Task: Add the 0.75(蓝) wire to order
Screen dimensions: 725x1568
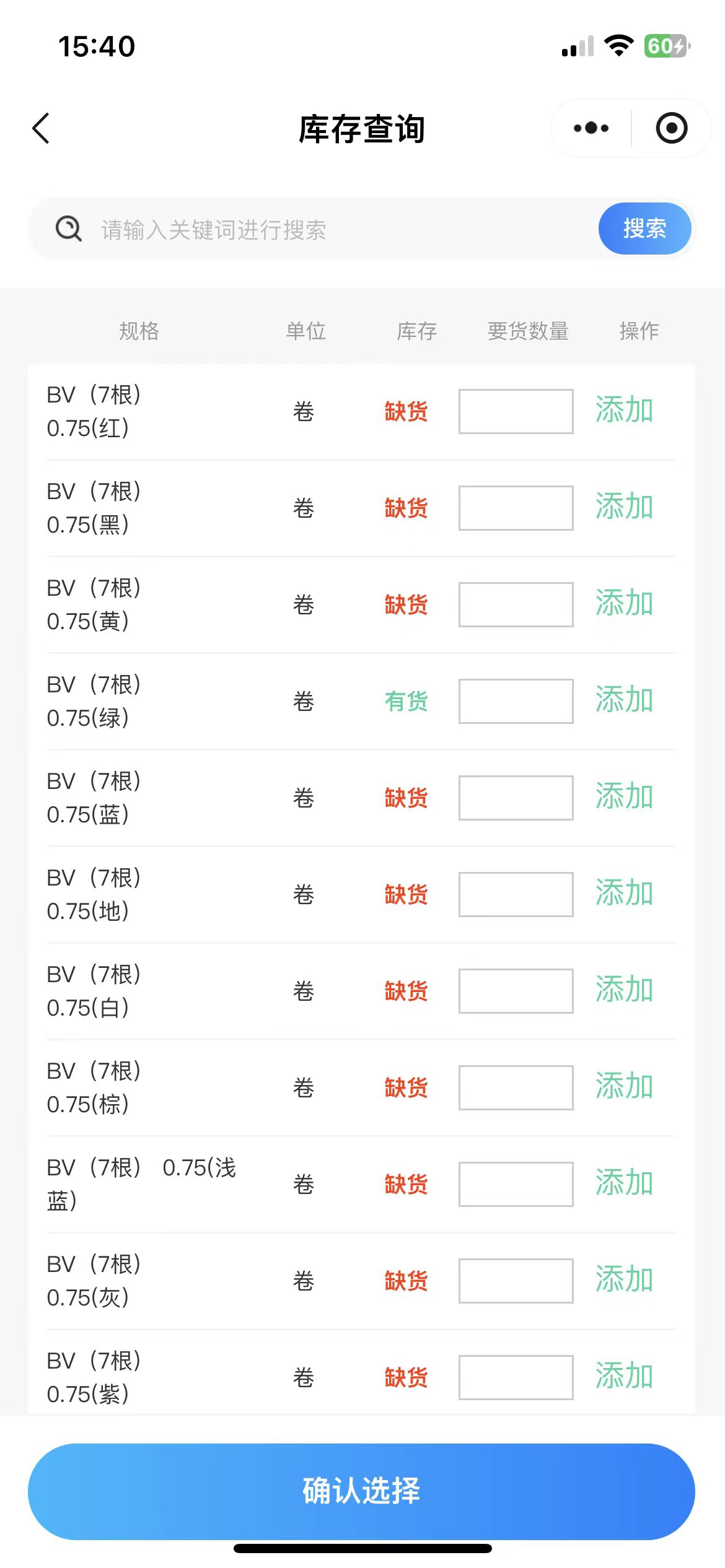Action: click(x=624, y=796)
